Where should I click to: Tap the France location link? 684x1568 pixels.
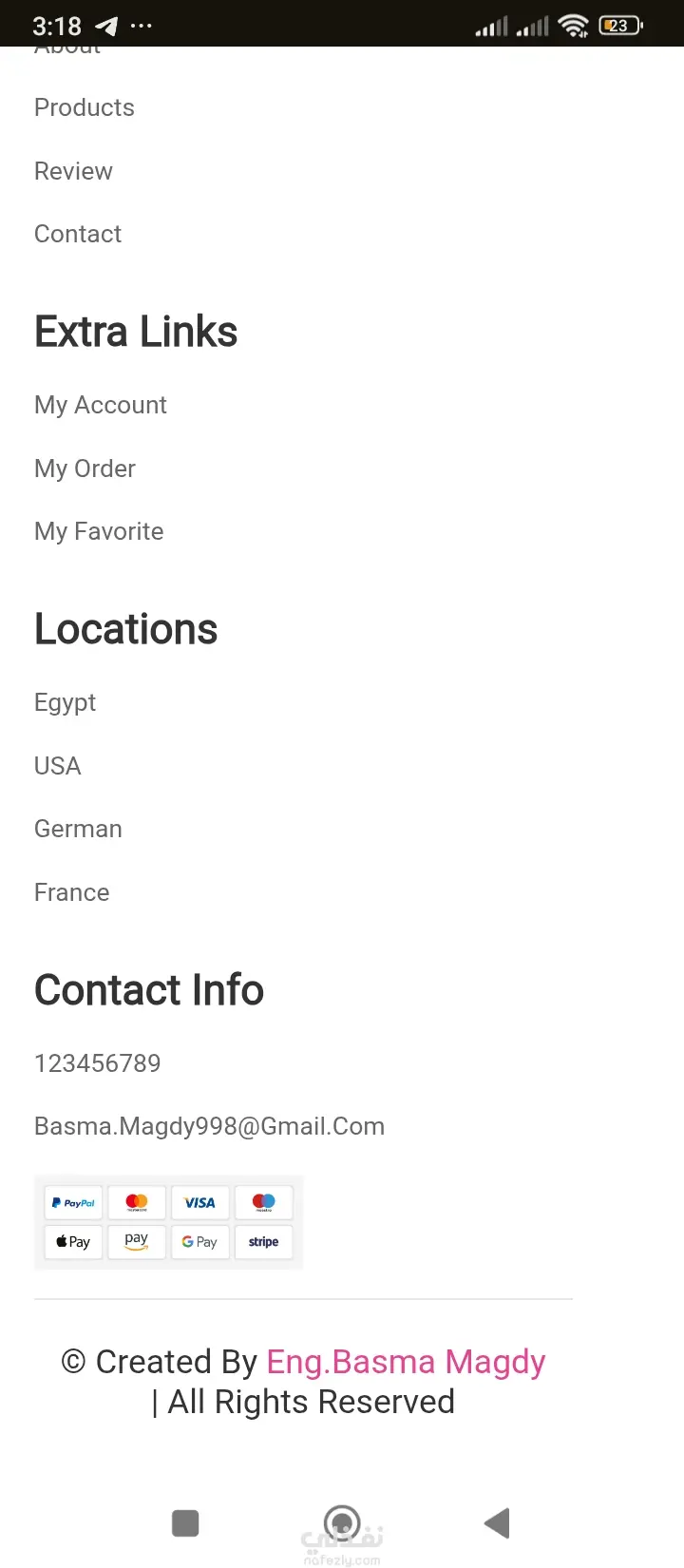click(72, 892)
